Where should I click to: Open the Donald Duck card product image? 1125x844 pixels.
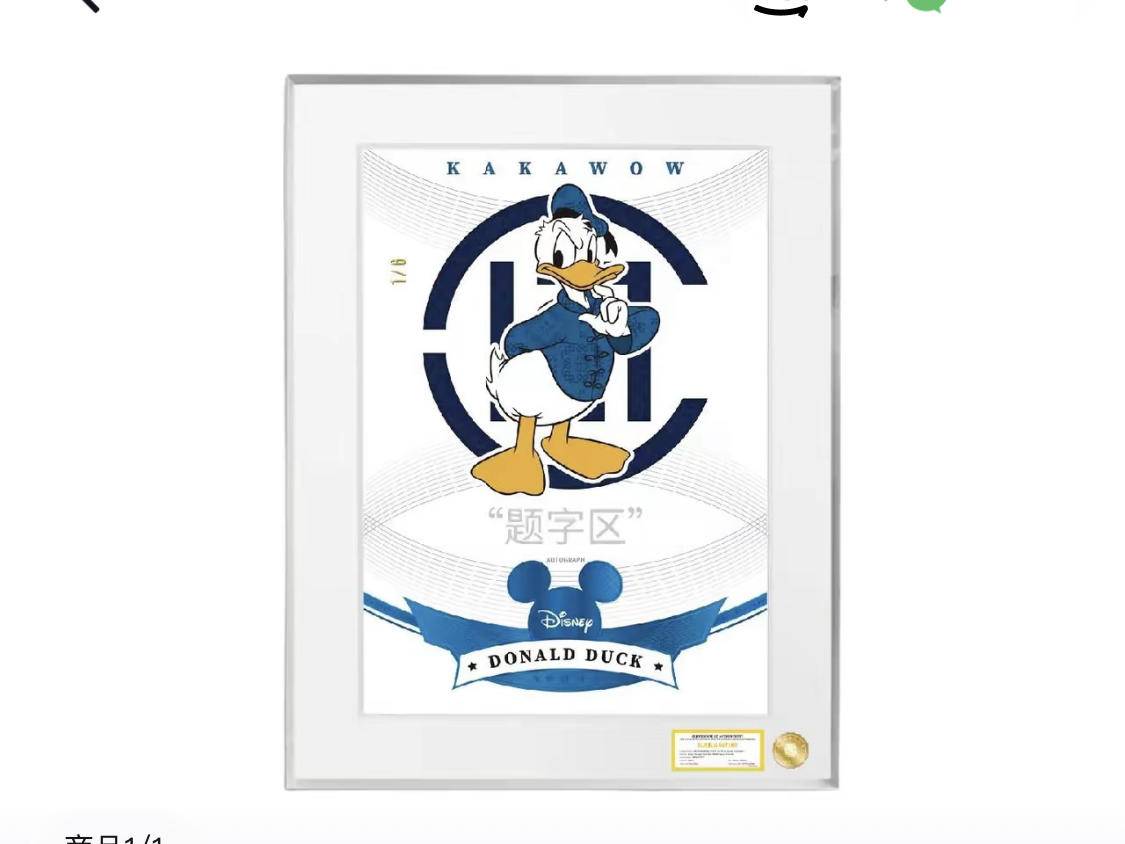563,432
